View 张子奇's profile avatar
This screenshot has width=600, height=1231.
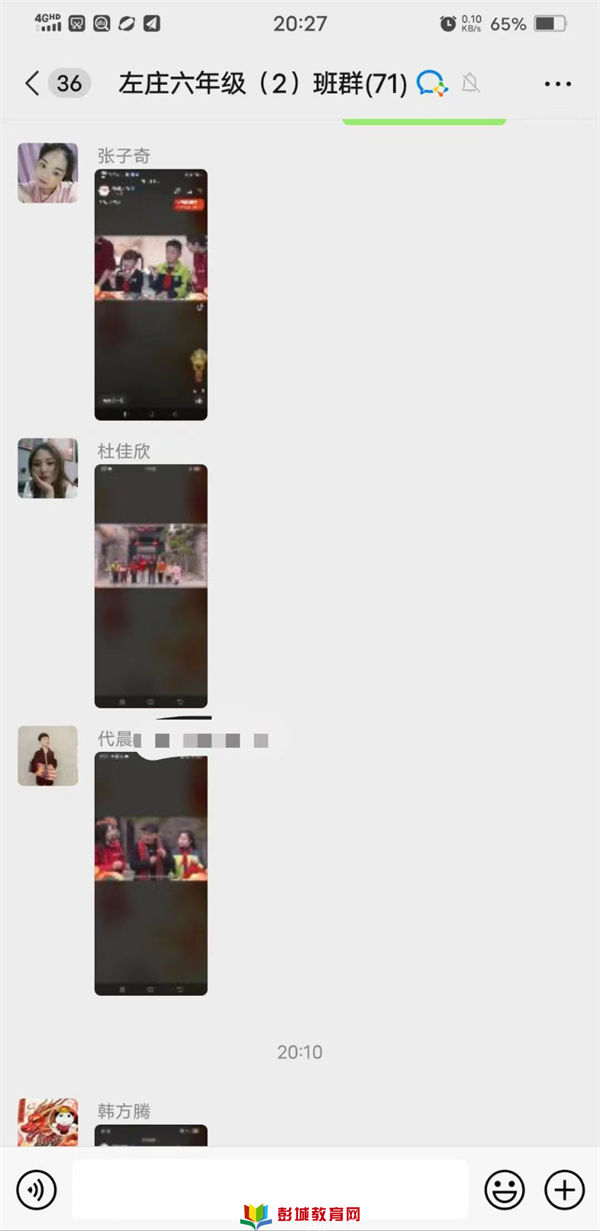tap(48, 173)
